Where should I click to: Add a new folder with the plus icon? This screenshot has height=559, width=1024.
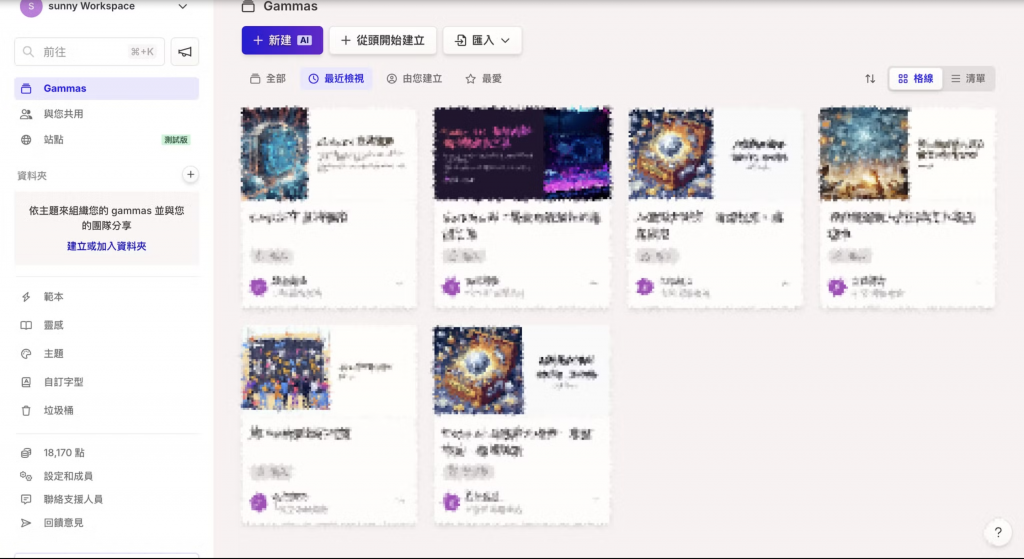190,175
